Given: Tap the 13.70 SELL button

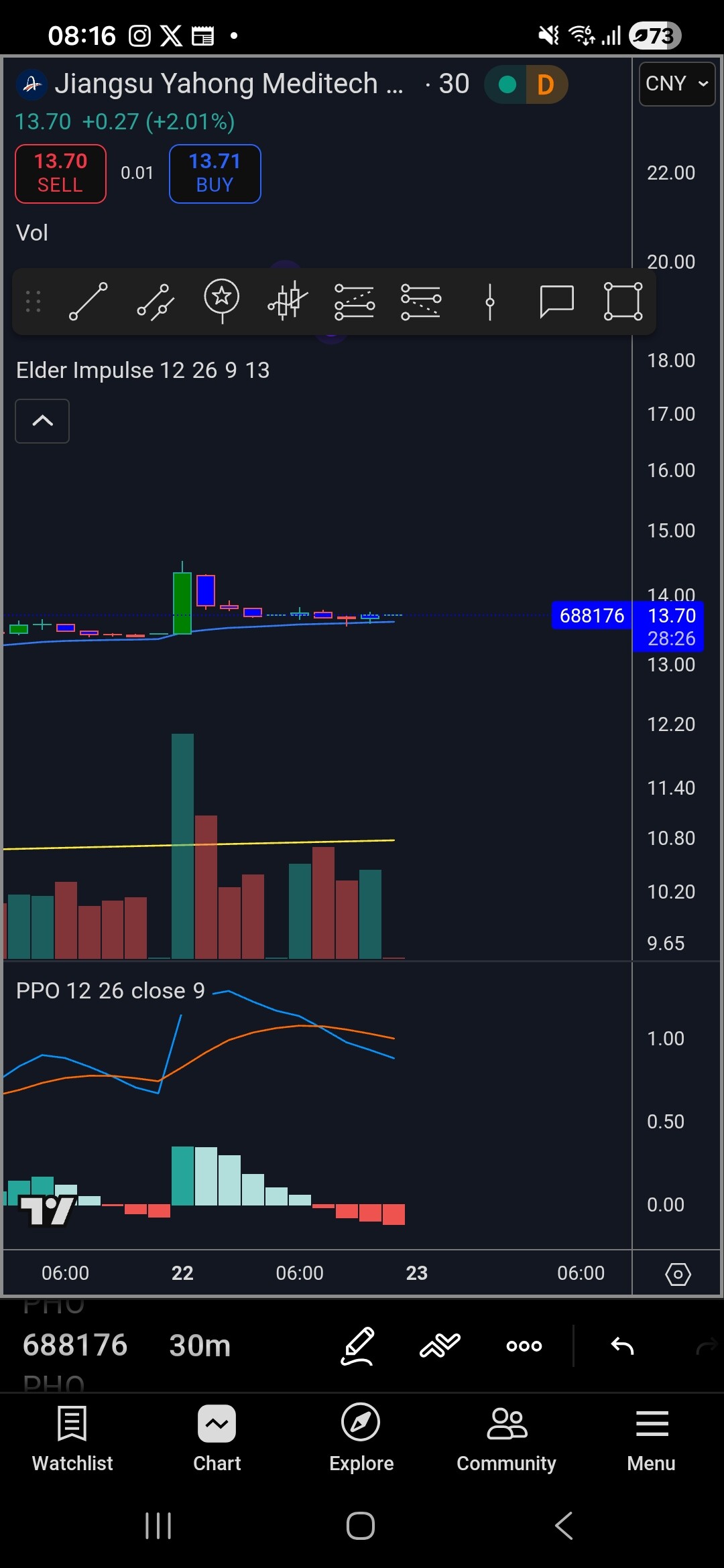Looking at the screenshot, I should point(60,174).
